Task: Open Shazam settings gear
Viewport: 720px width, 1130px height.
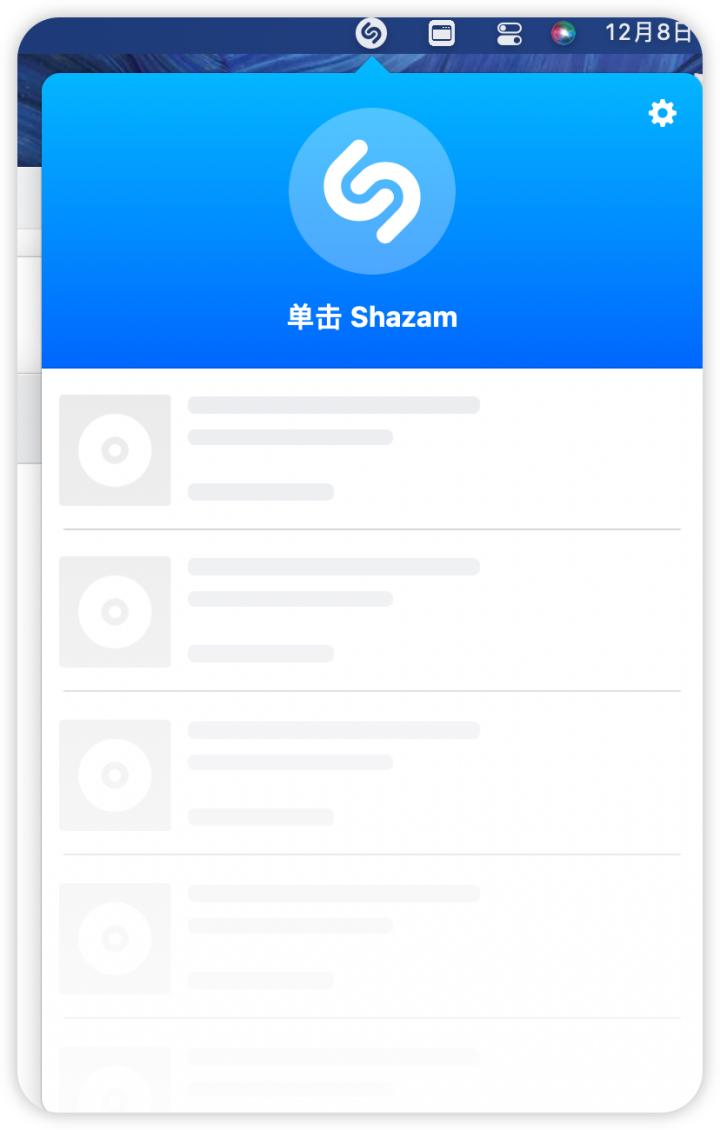Action: tap(662, 113)
